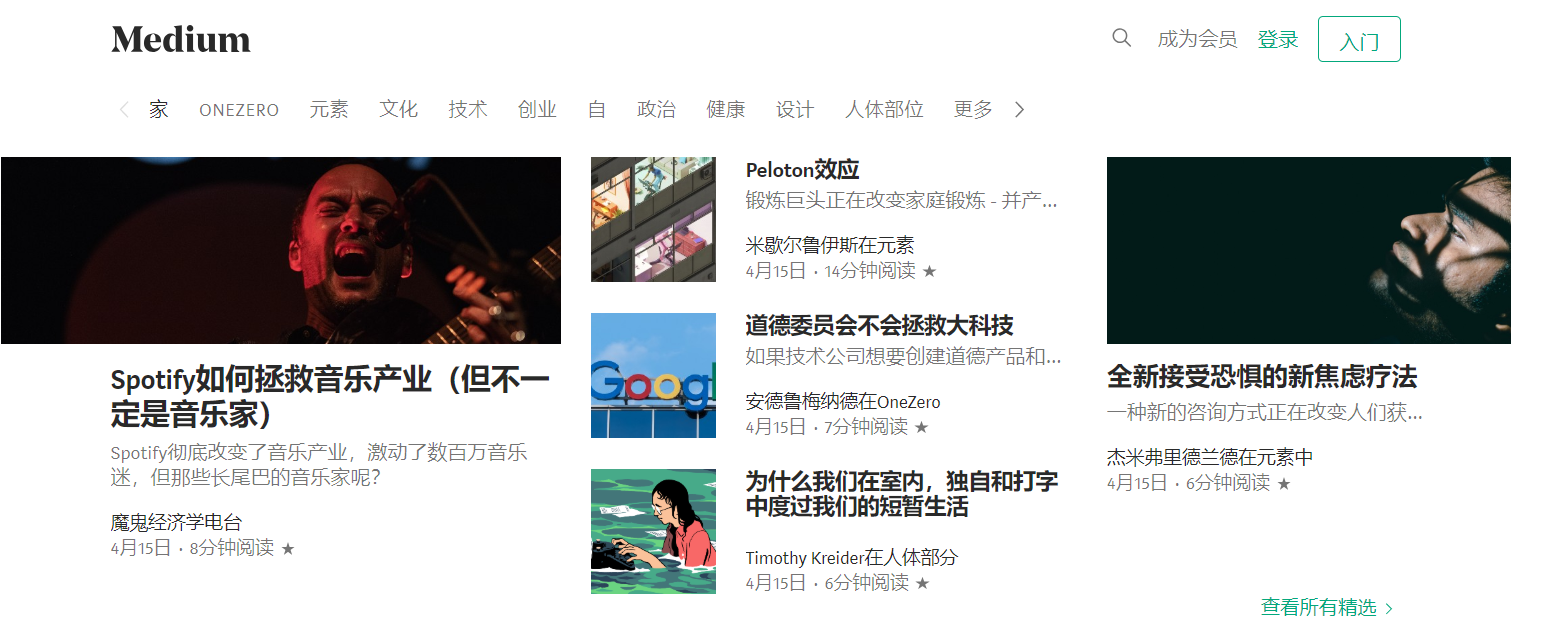Select the 设计 topic
This screenshot has height=635, width=1543.
click(x=795, y=110)
